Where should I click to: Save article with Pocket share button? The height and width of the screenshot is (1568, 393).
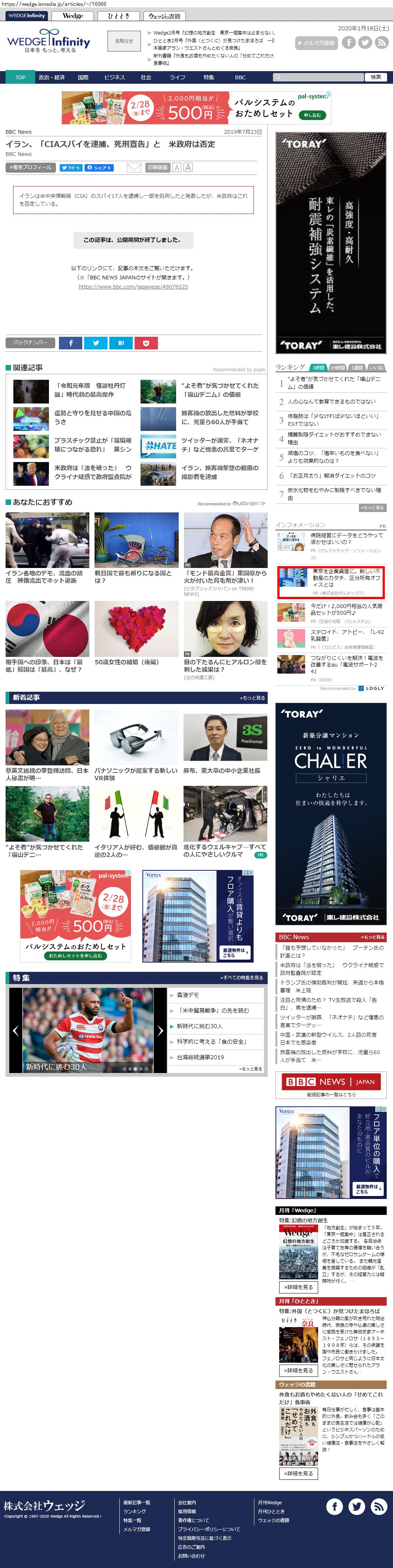pos(146,343)
